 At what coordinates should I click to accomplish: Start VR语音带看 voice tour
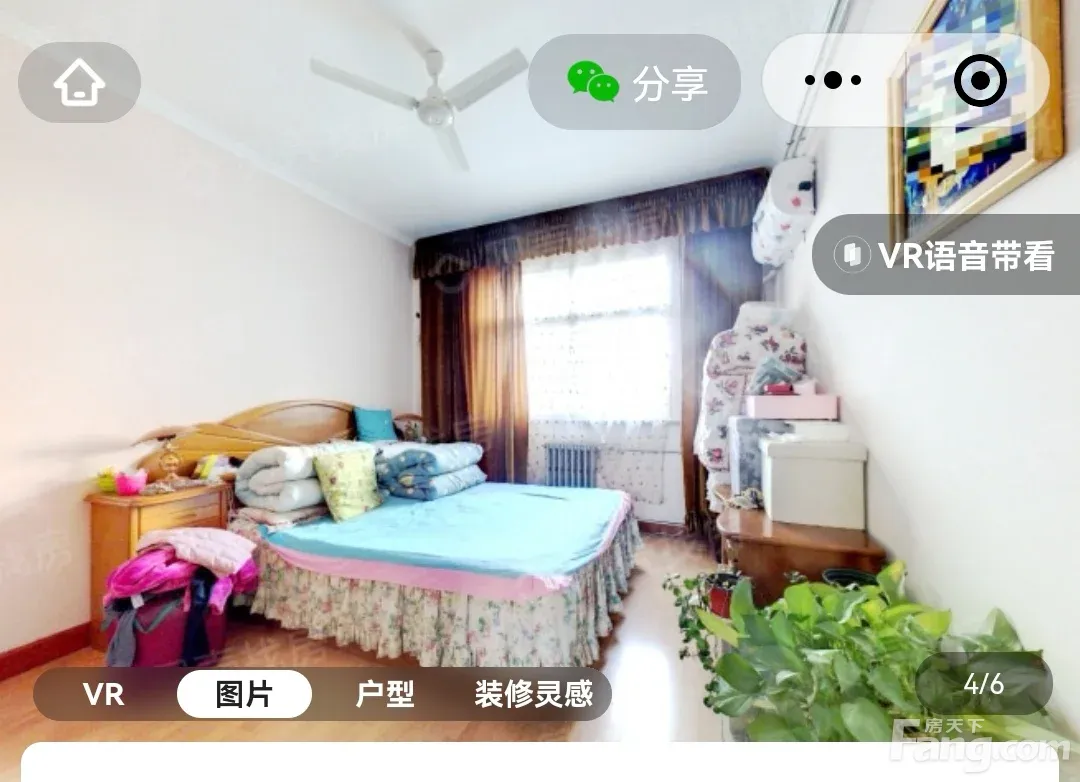point(945,255)
